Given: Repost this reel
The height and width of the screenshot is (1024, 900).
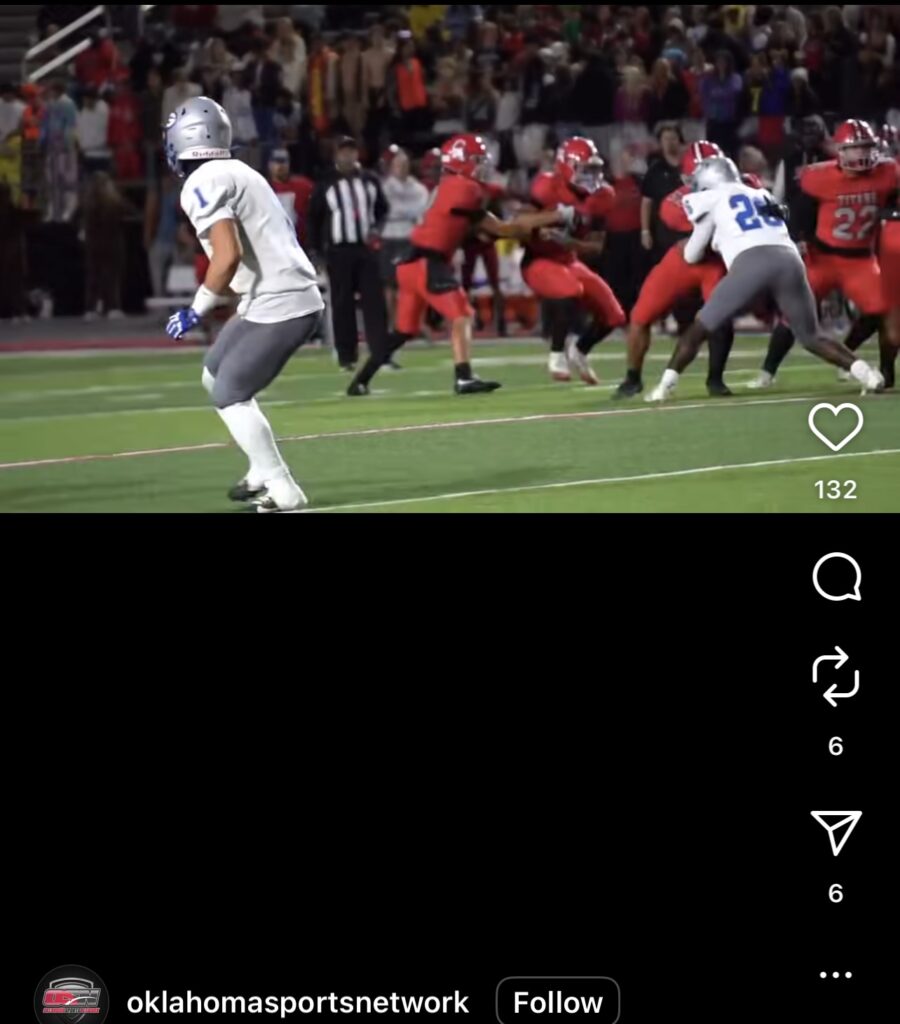Looking at the screenshot, I should [x=835, y=676].
